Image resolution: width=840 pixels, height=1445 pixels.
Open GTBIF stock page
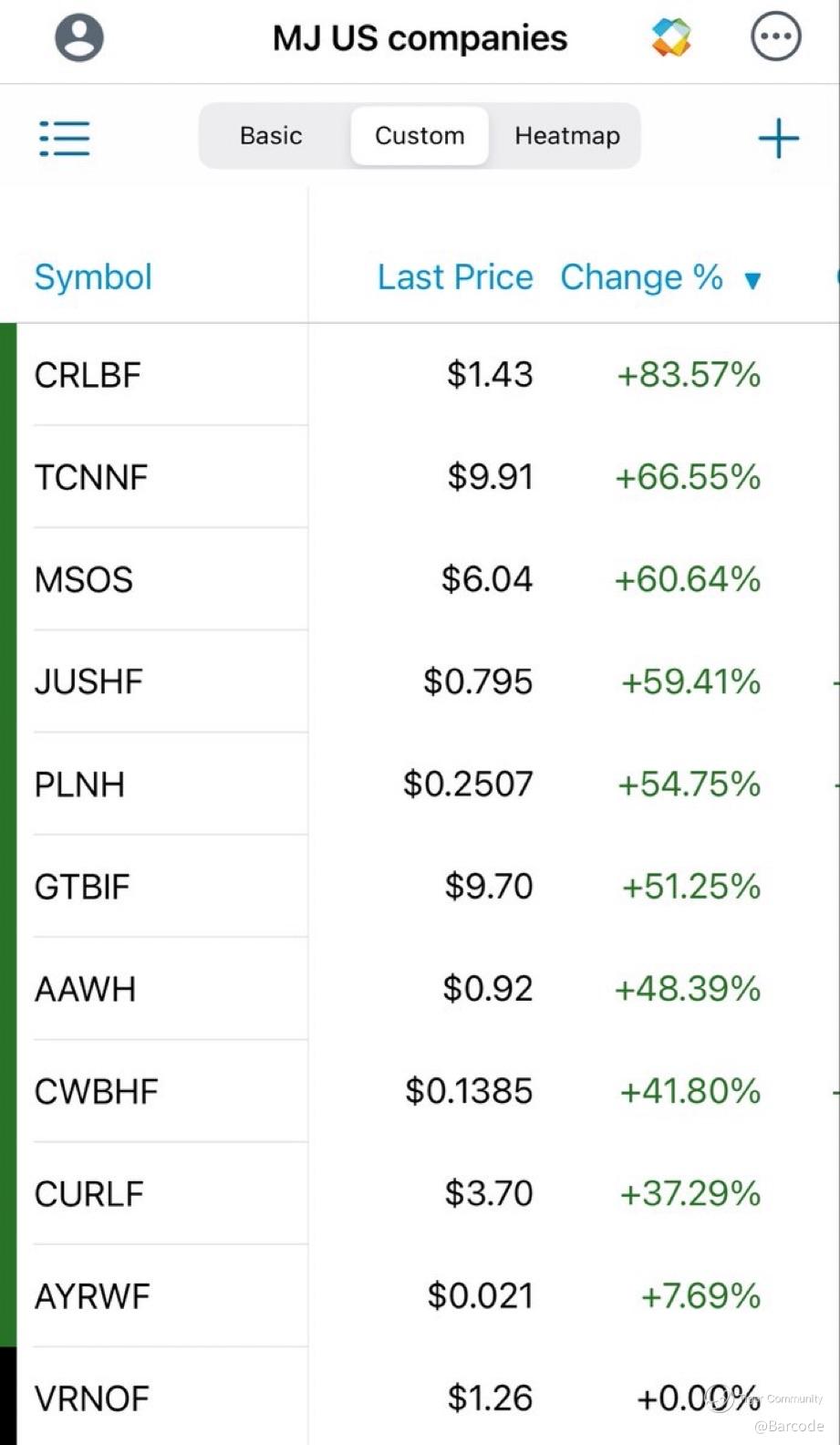pos(82,887)
